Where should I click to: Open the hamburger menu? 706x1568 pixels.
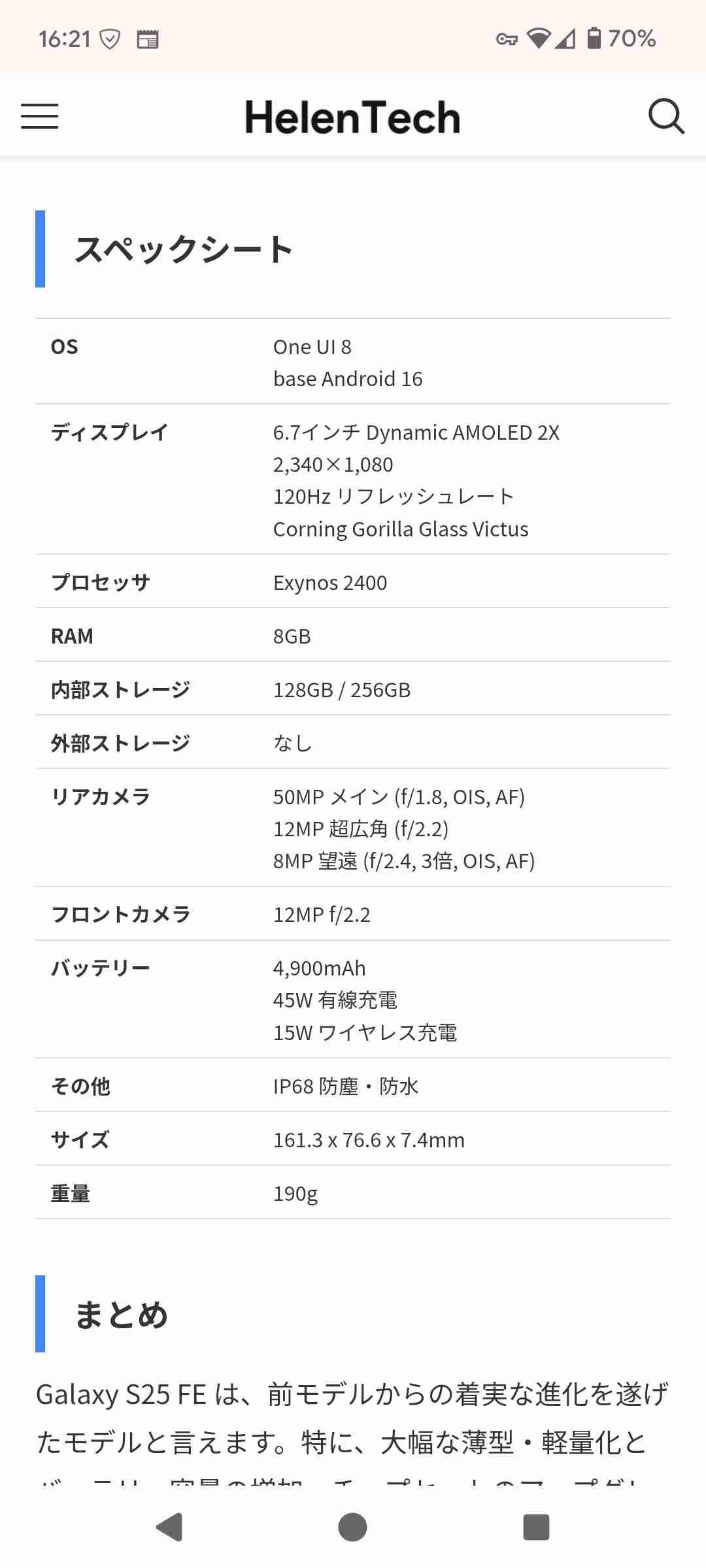(x=39, y=116)
